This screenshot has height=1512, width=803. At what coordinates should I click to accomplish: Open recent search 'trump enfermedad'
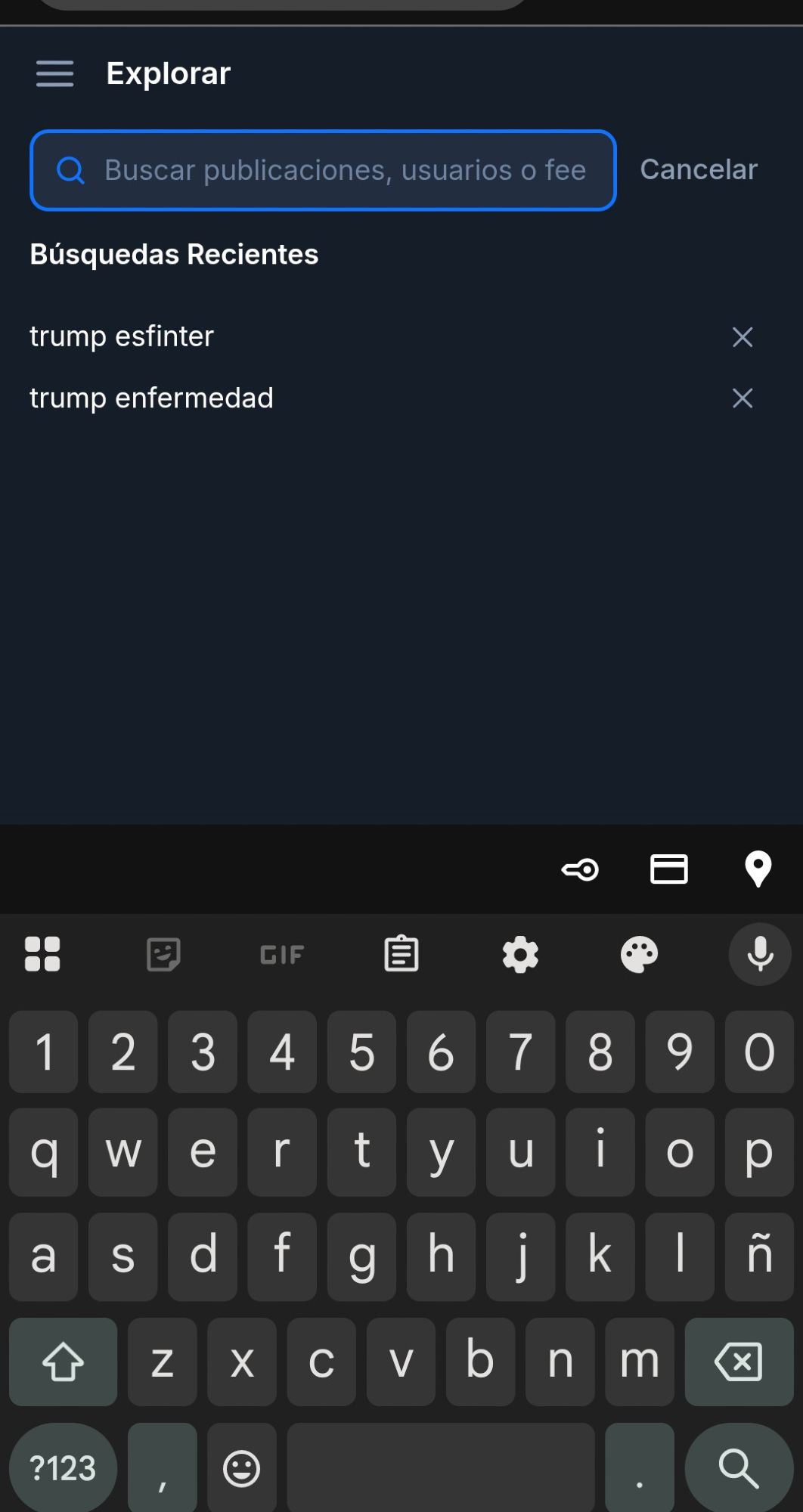click(151, 398)
